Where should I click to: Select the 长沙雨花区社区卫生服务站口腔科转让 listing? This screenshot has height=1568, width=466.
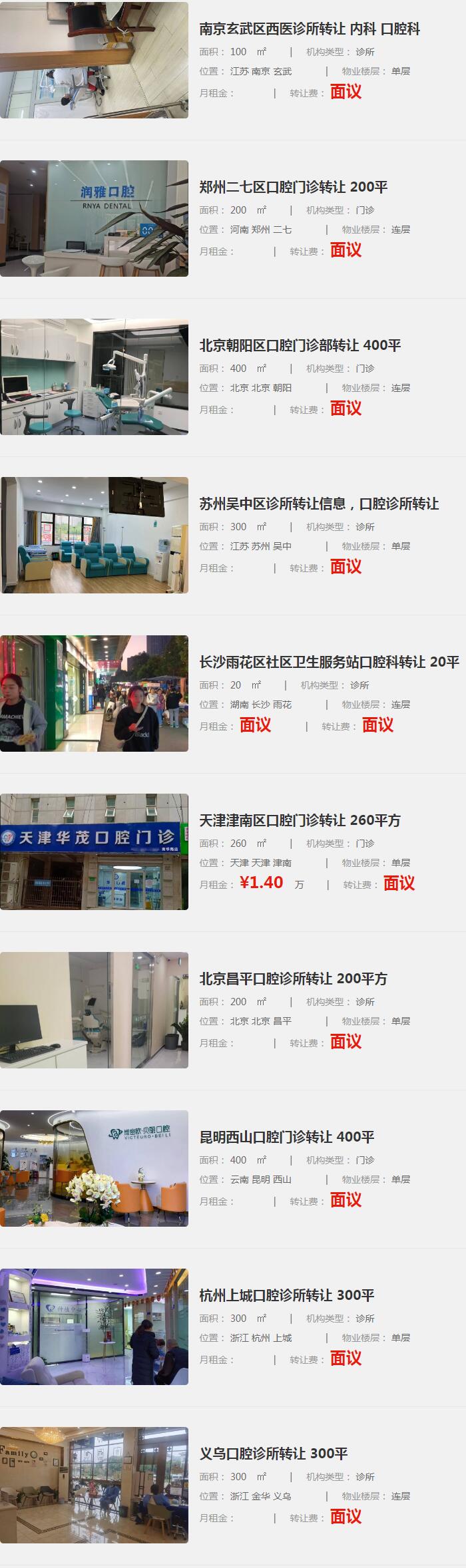pyautogui.click(x=329, y=663)
